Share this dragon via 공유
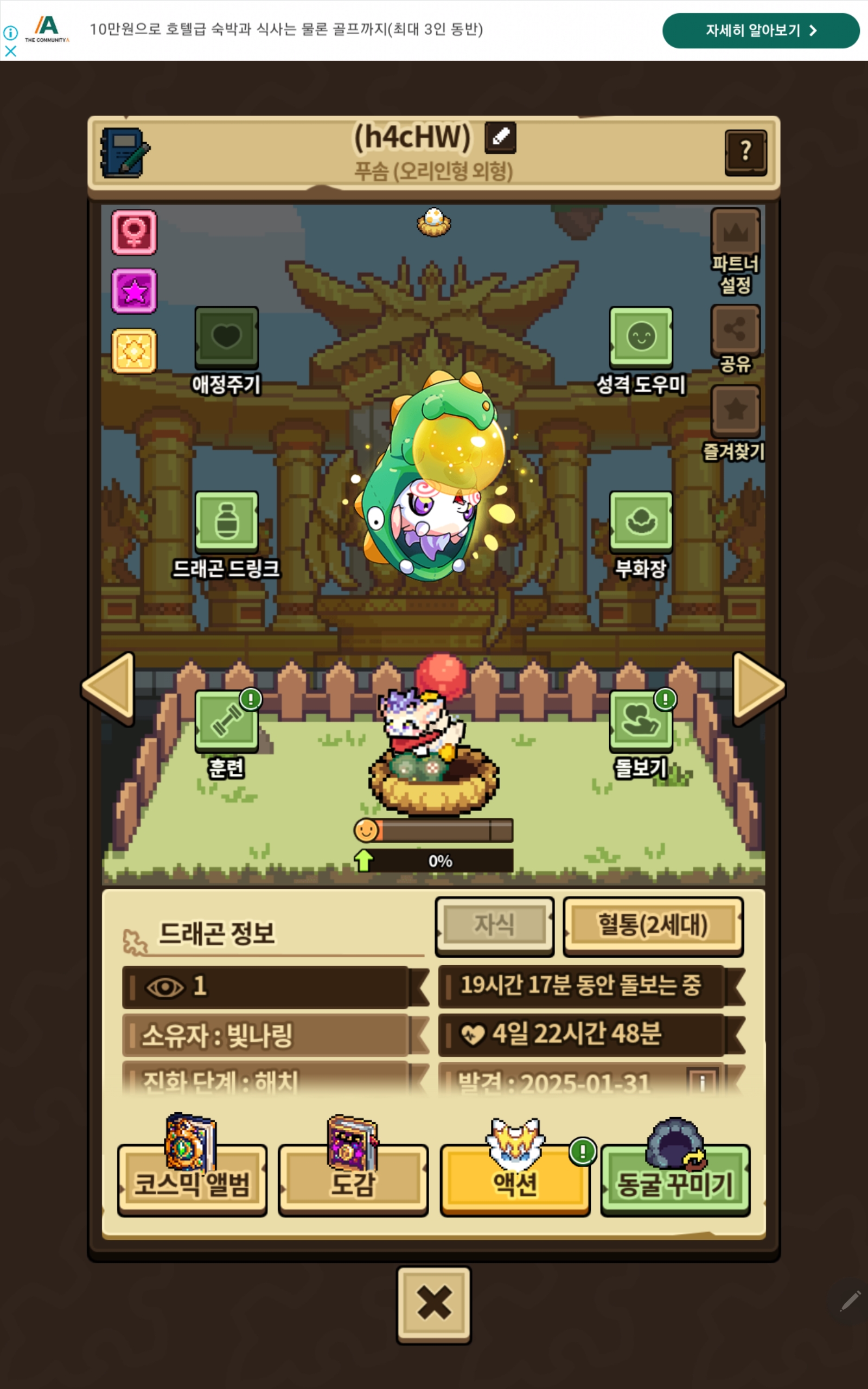 pyautogui.click(x=736, y=330)
